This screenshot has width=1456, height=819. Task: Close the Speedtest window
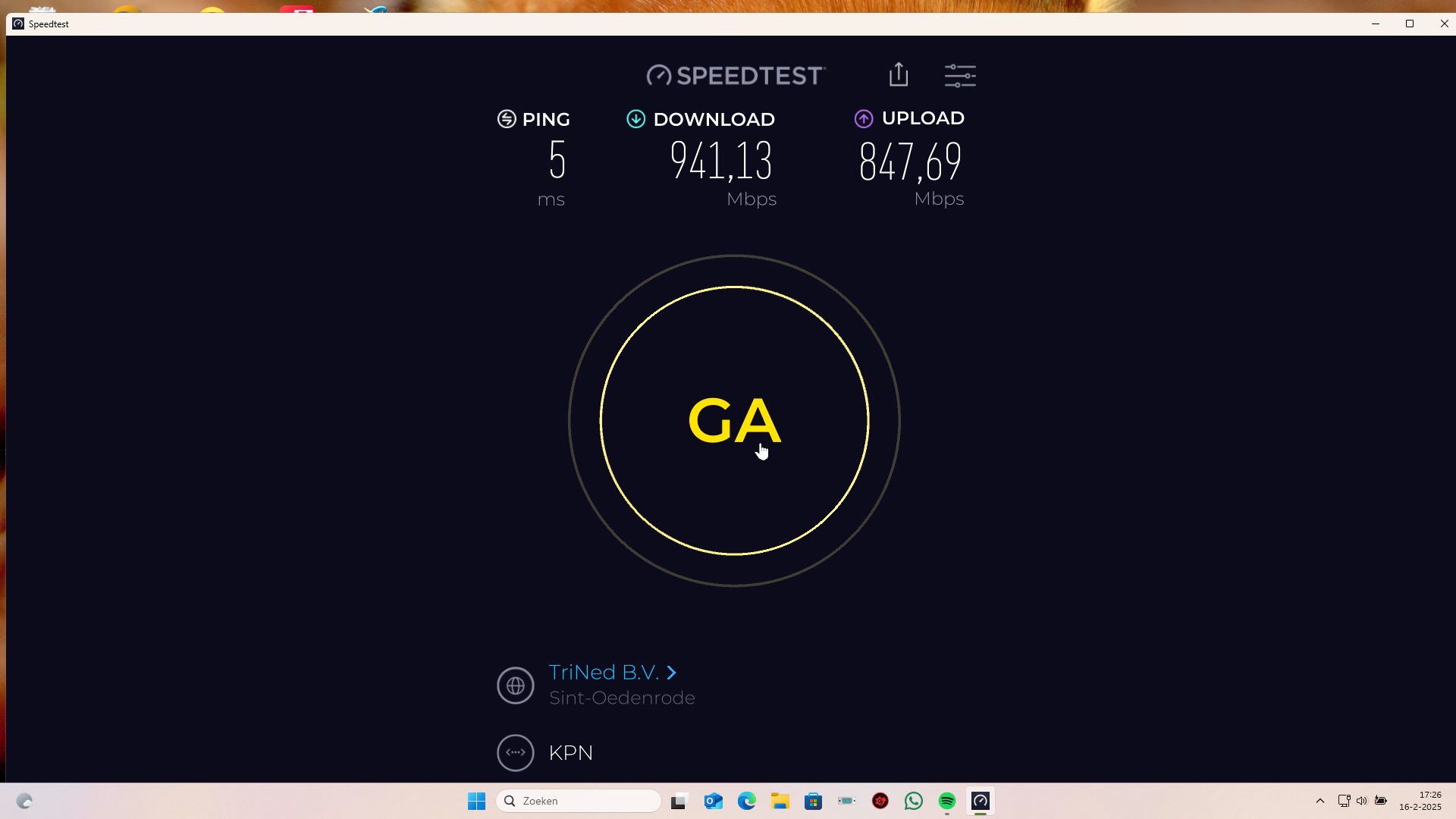[1444, 24]
